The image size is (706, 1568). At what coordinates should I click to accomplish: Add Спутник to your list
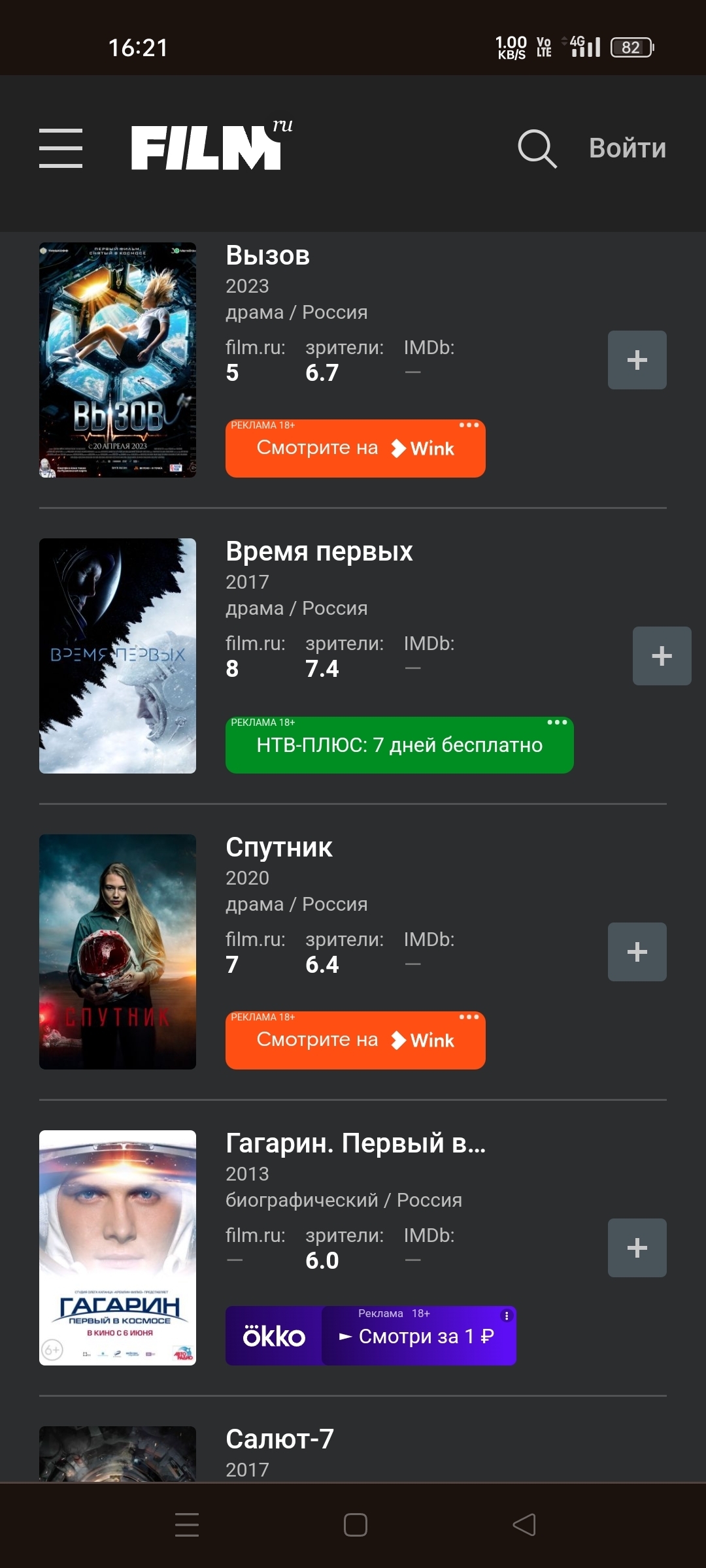pos(637,952)
